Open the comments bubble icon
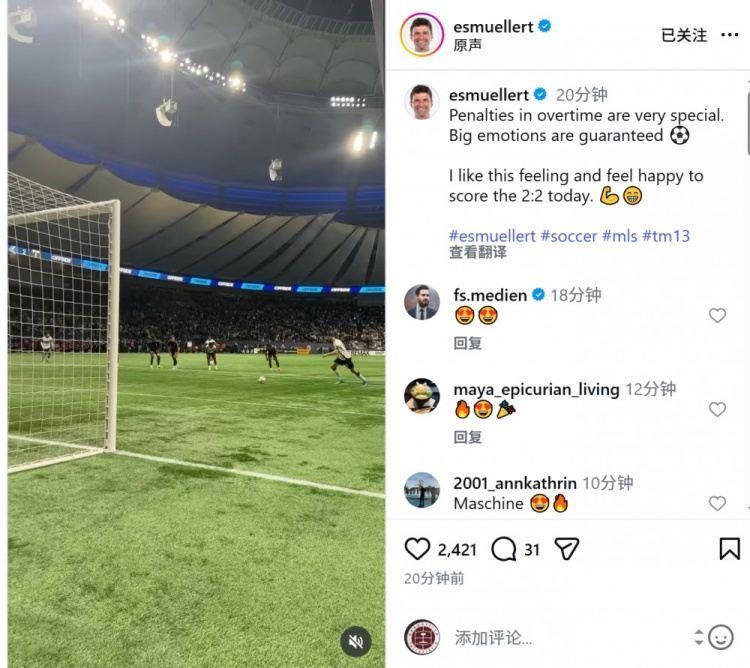Viewport: 750px width, 668px height. pyautogui.click(x=505, y=549)
